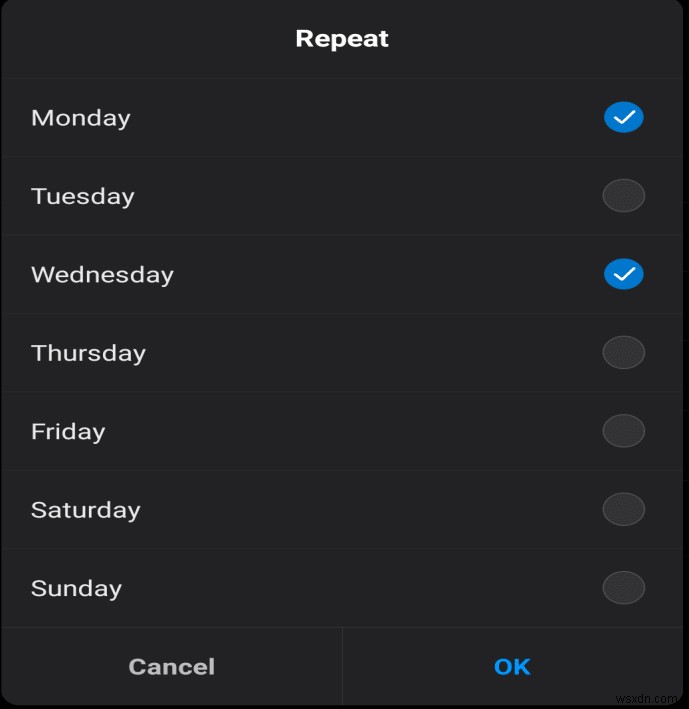
Task: Select Tuesday as a repeat day
Action: tap(623, 196)
